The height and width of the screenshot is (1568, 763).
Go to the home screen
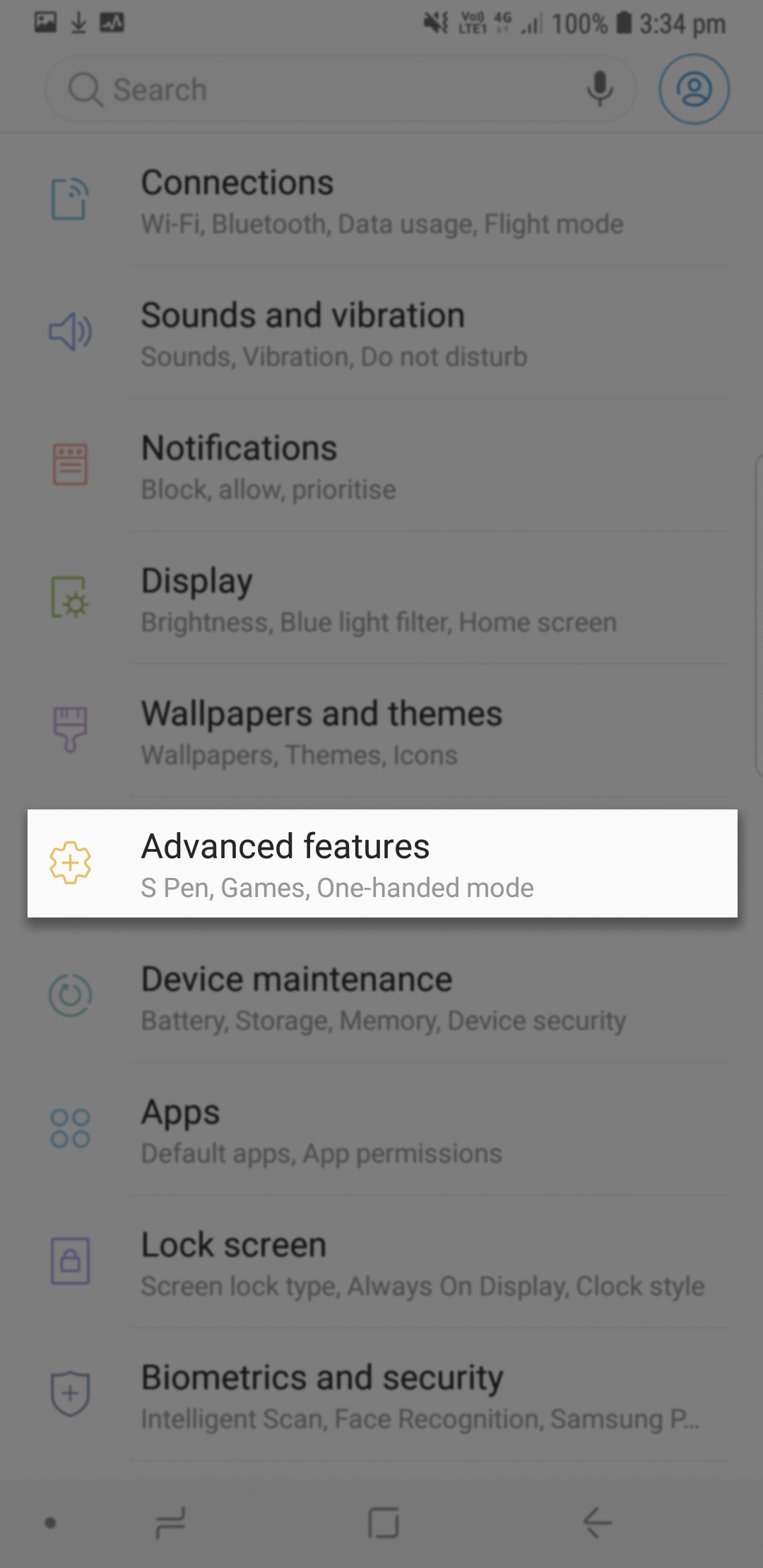[x=383, y=1522]
